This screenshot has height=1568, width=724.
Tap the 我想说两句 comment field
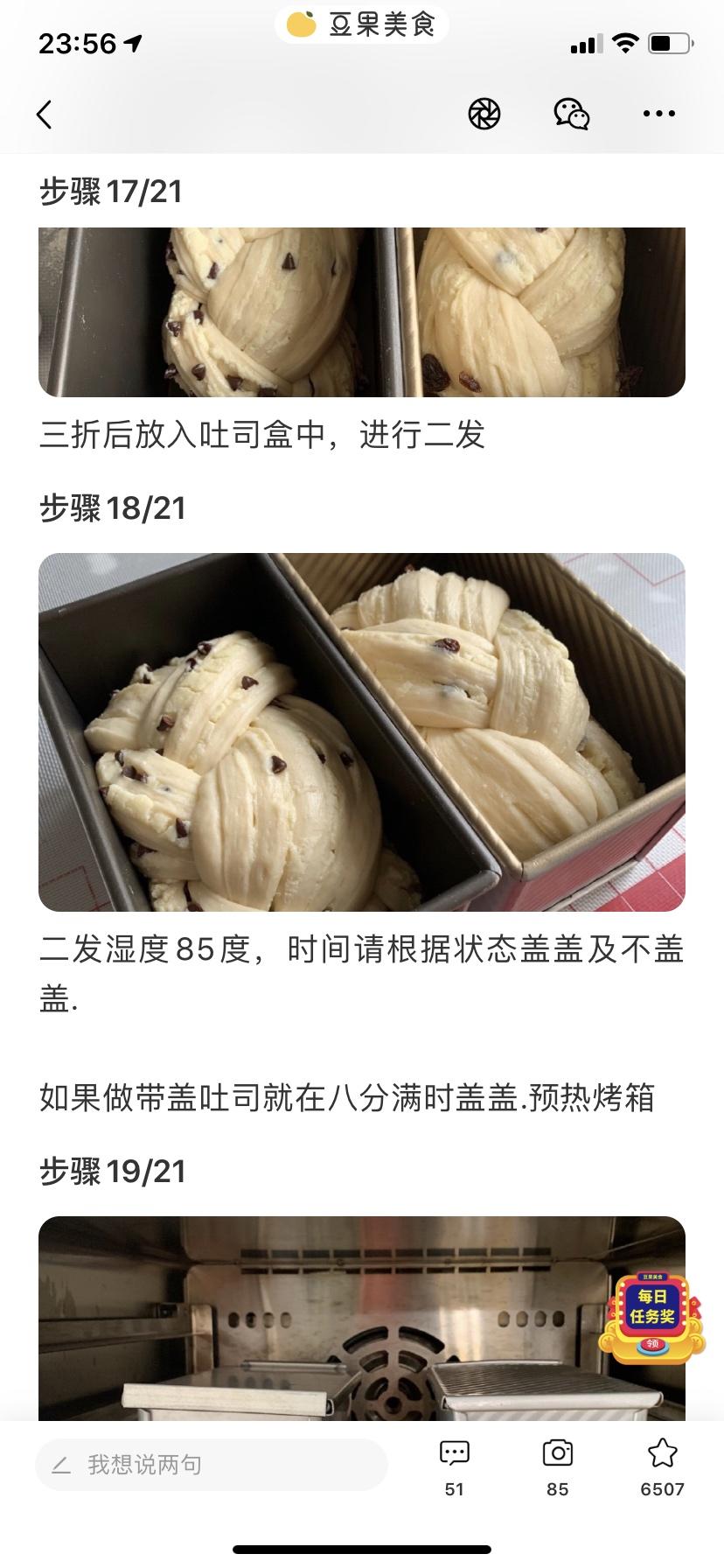coord(212,1465)
